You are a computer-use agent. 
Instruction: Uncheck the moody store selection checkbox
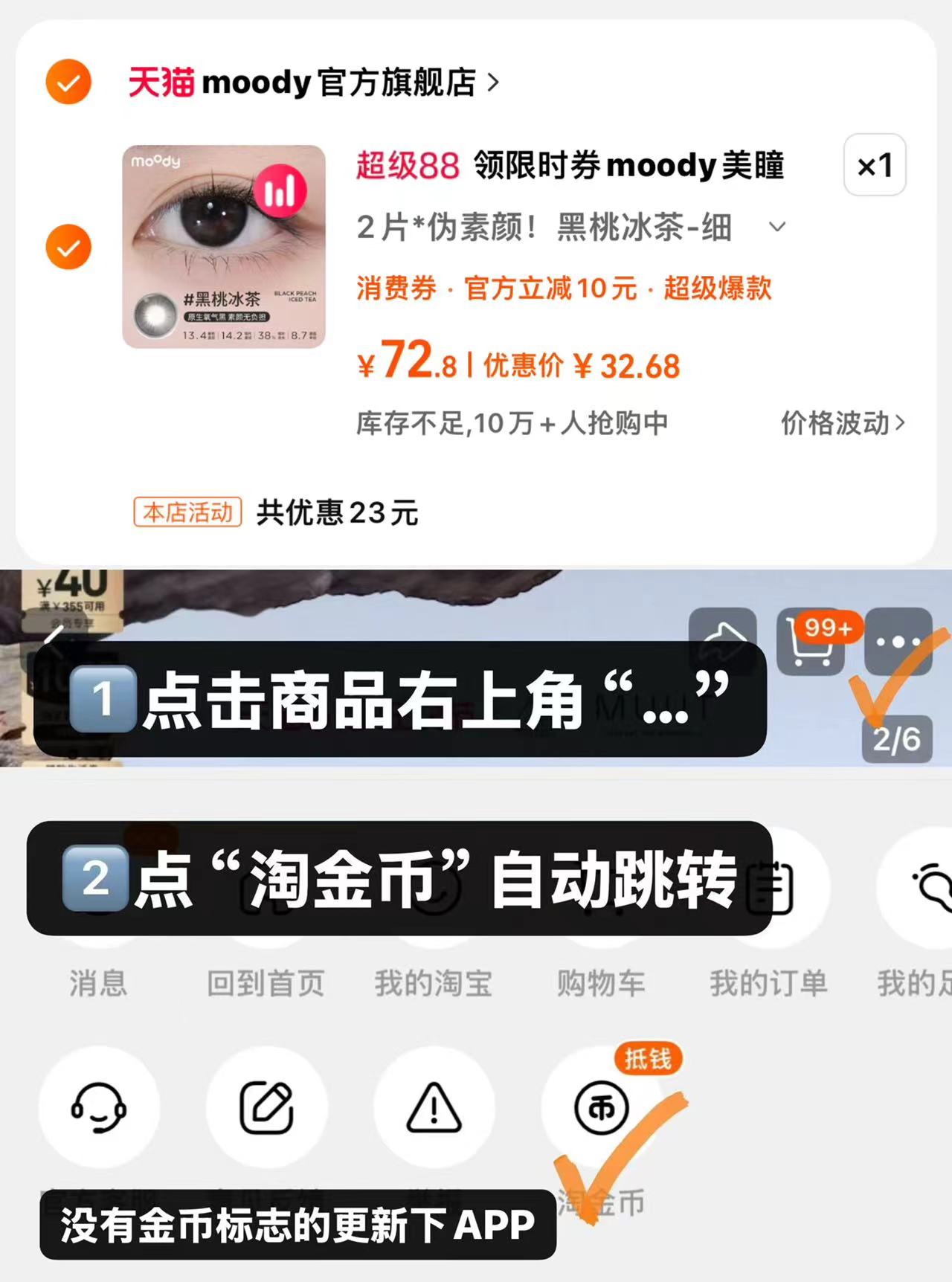[69, 83]
